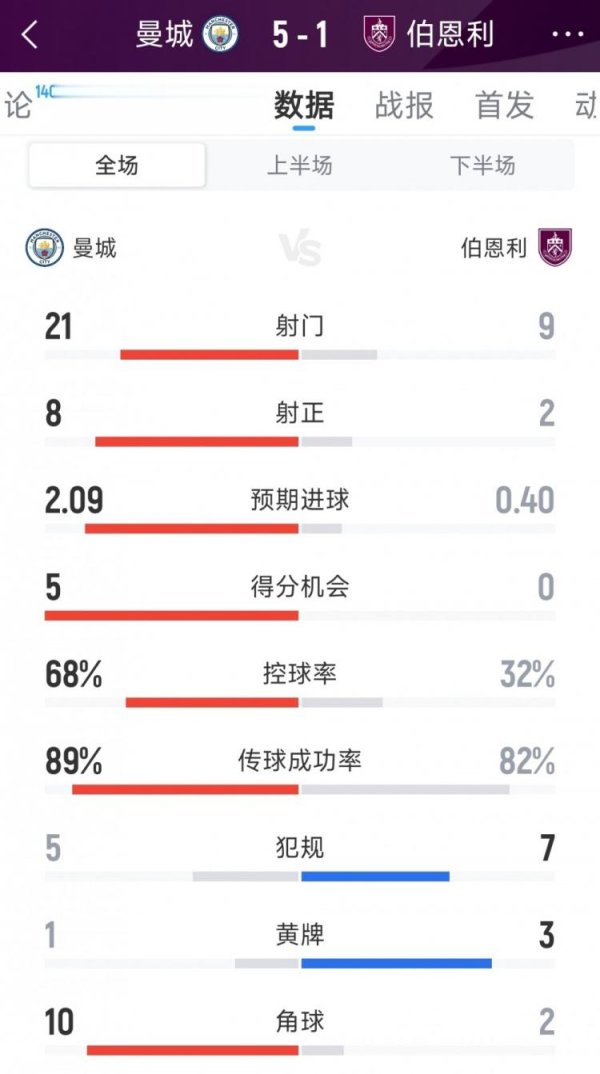
Task: Open the 数据 tab
Action: tap(304, 105)
